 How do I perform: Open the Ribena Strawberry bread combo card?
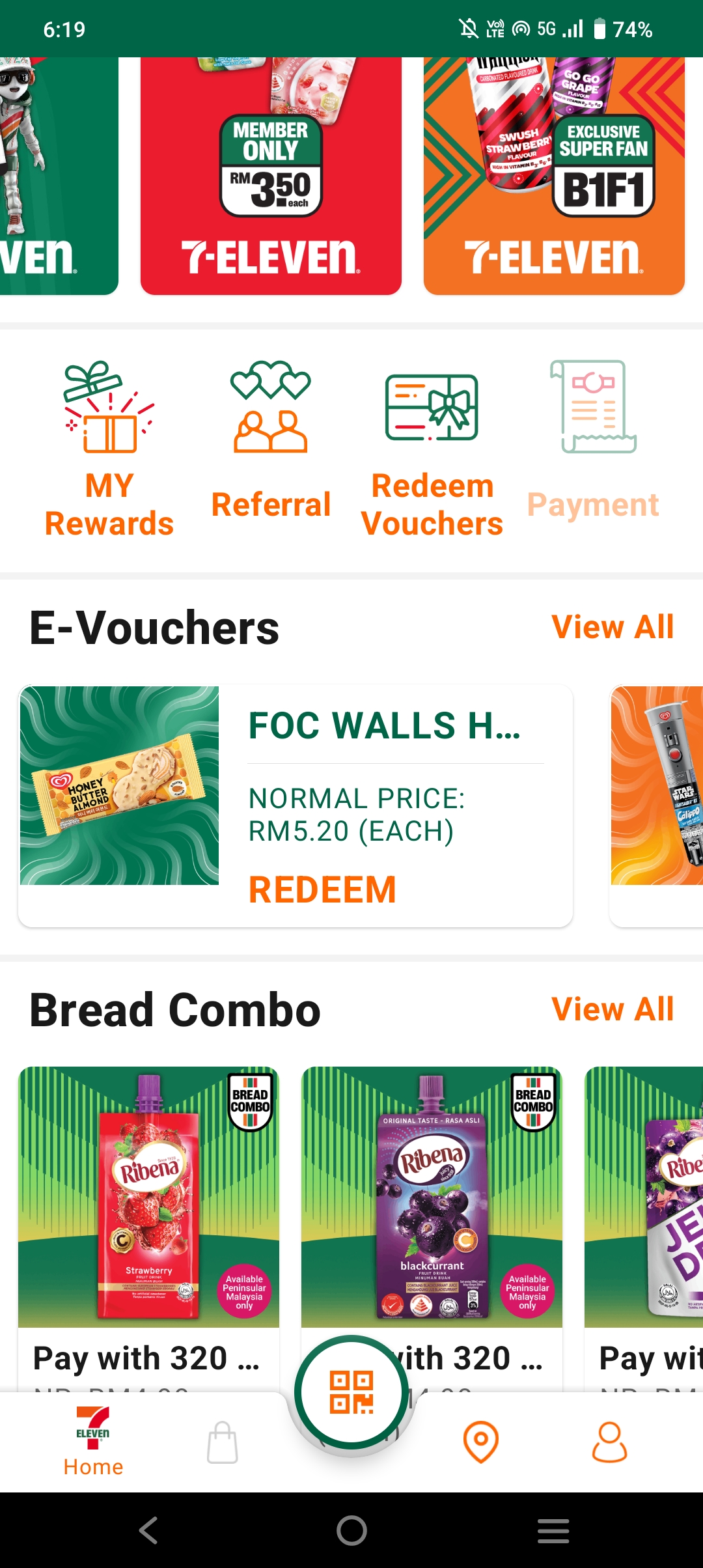[x=148, y=1198]
